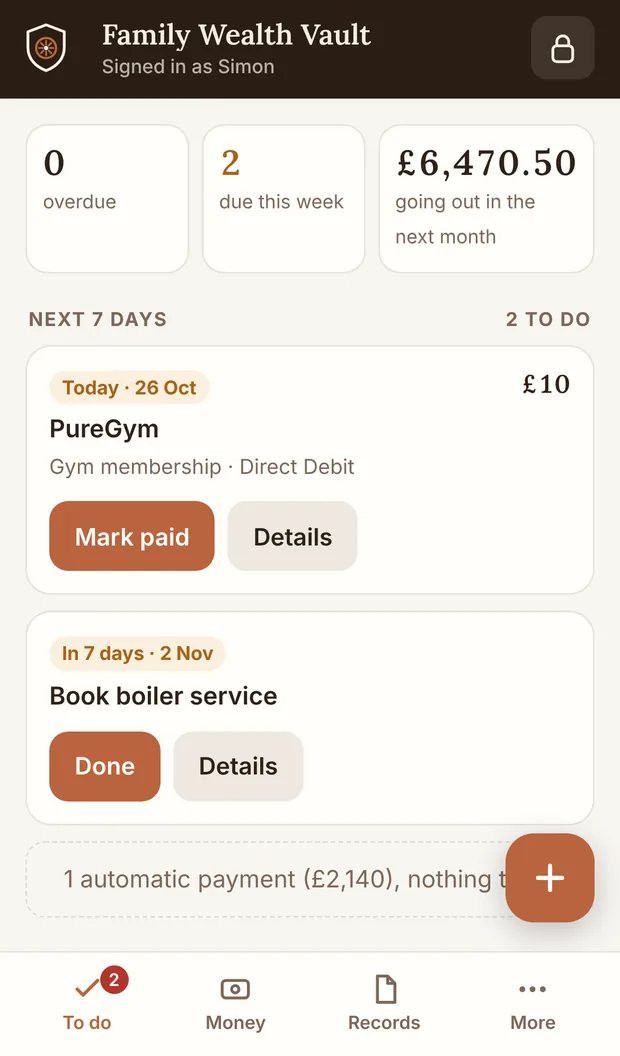
Task: Go to the Records tab
Action: (384, 1004)
